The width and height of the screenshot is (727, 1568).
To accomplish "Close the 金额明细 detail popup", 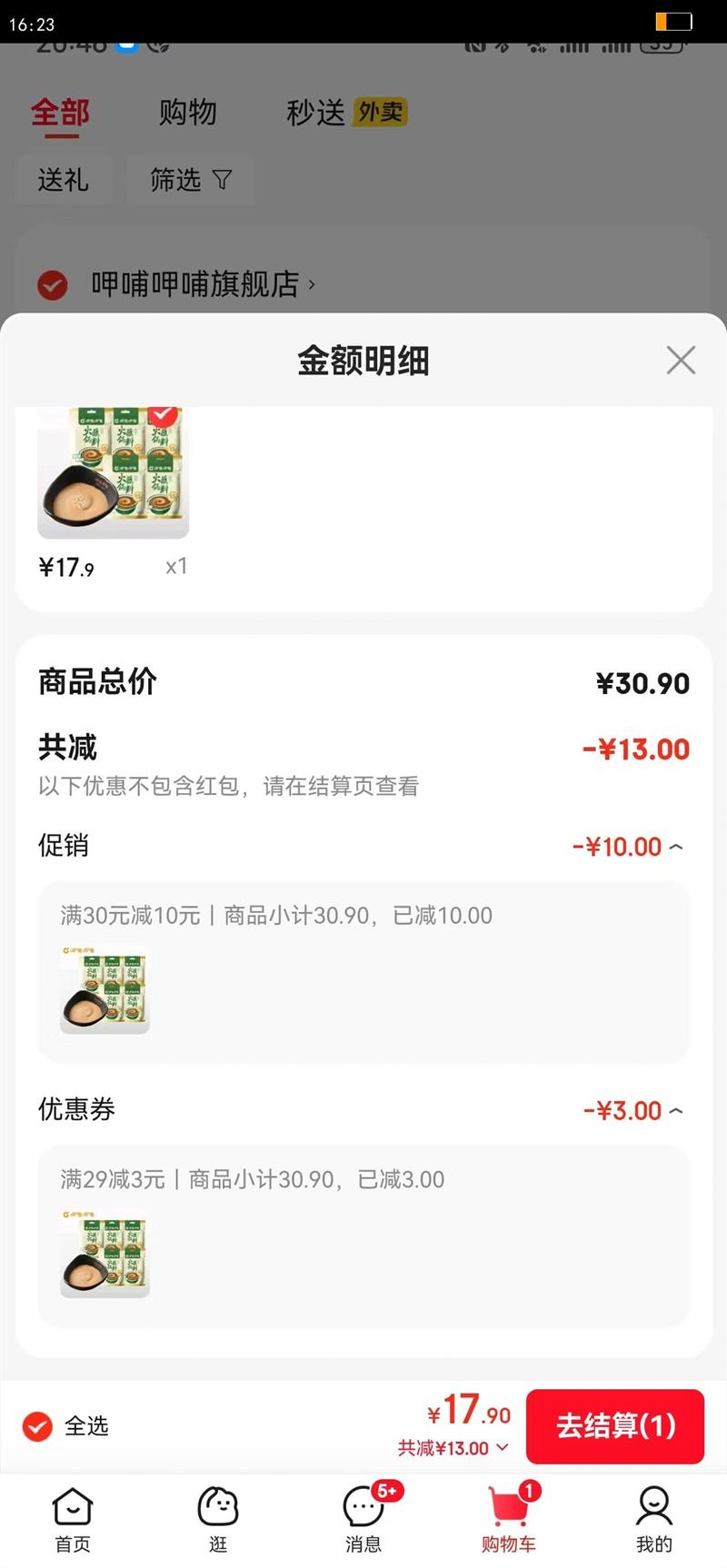I will (680, 360).
